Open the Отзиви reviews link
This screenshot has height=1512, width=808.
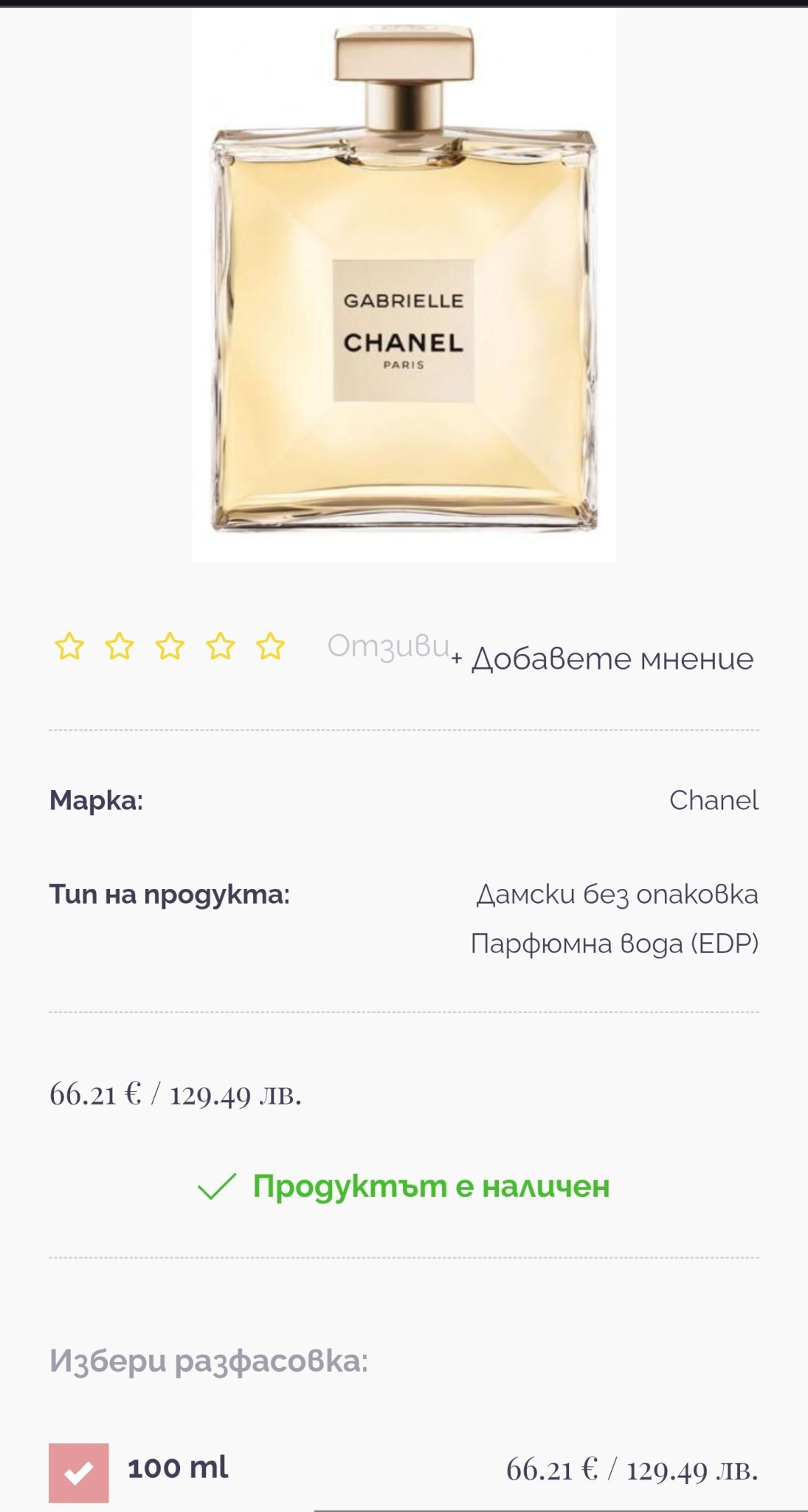click(388, 646)
